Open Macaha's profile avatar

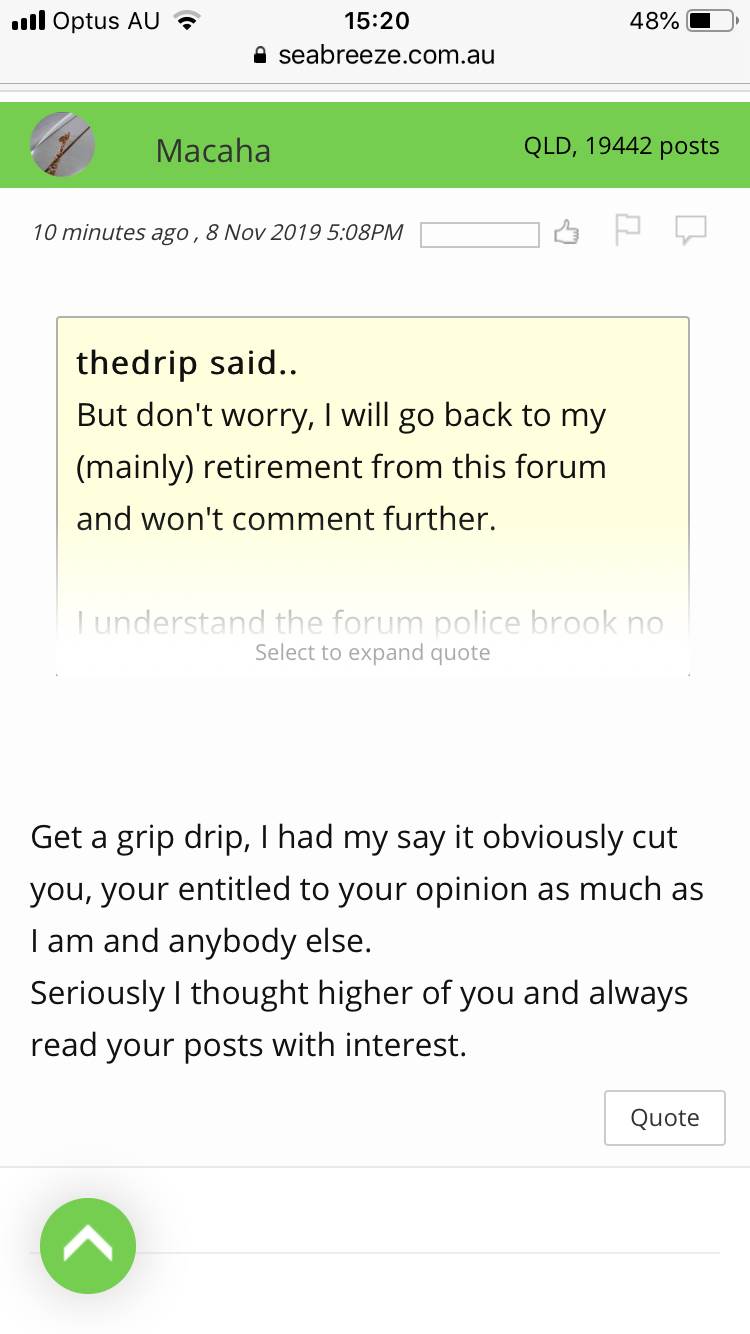click(63, 145)
